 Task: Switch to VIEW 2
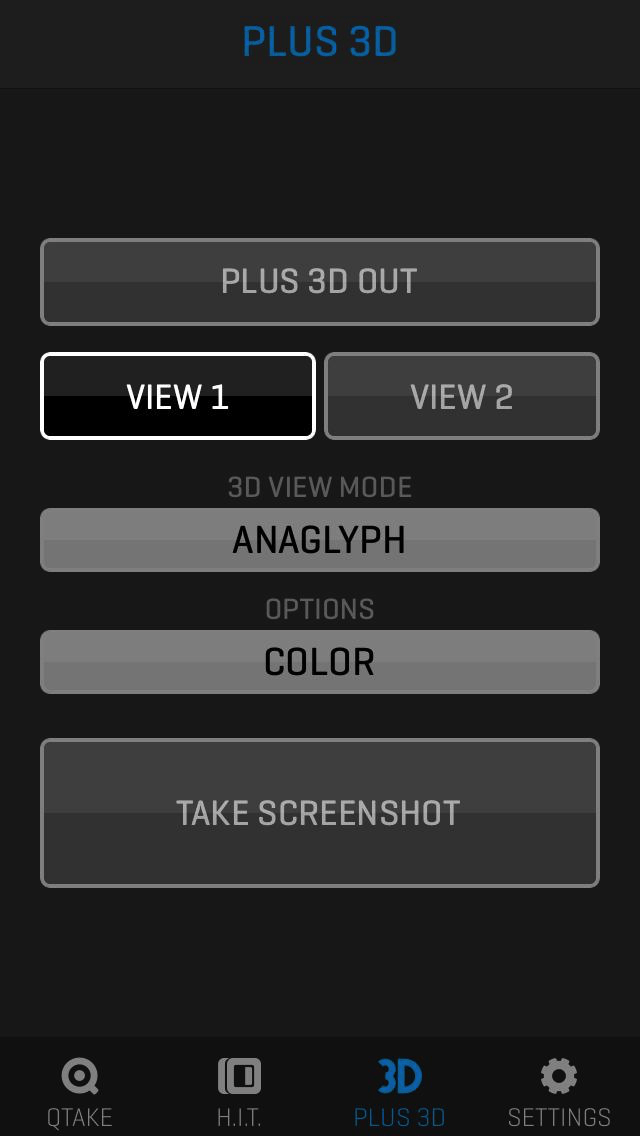462,396
